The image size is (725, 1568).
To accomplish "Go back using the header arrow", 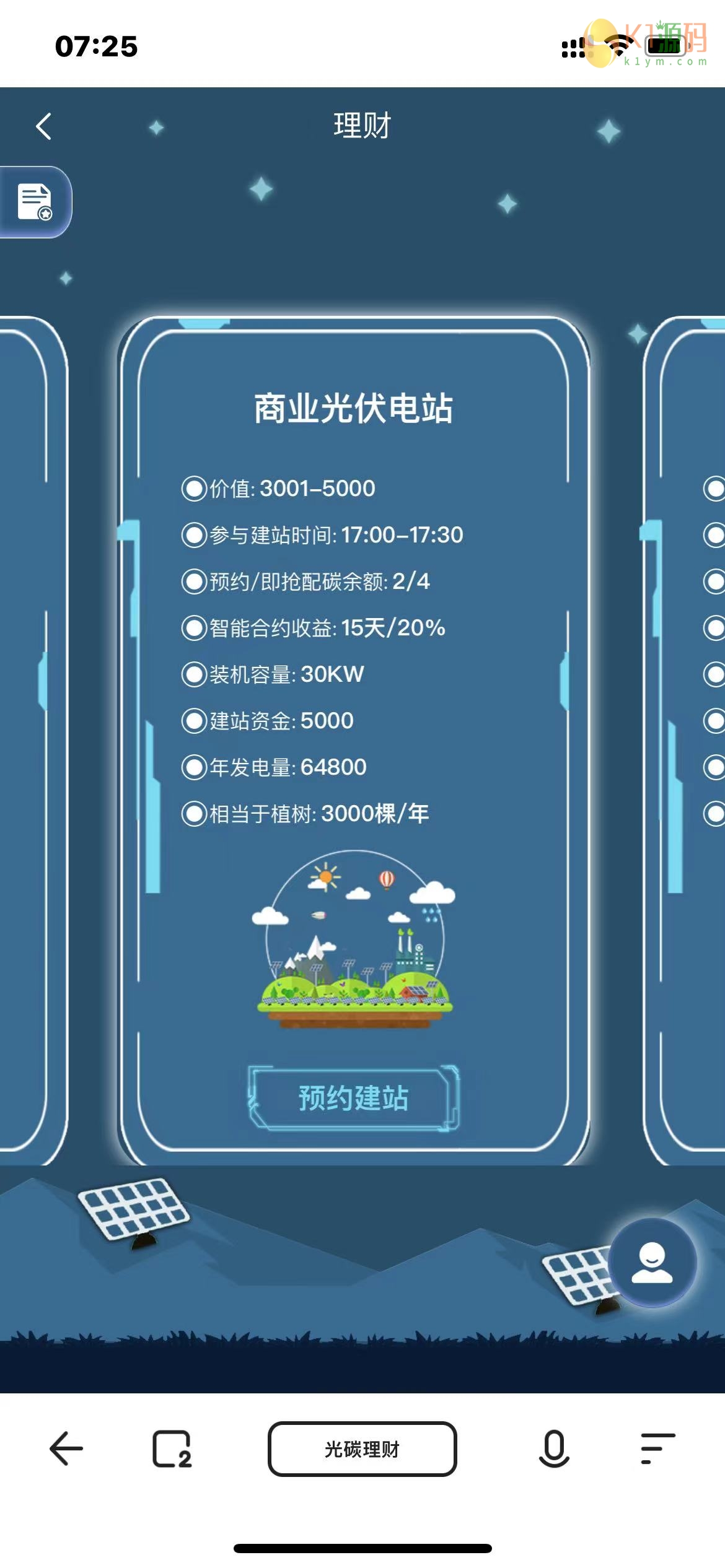I will pos(43,126).
